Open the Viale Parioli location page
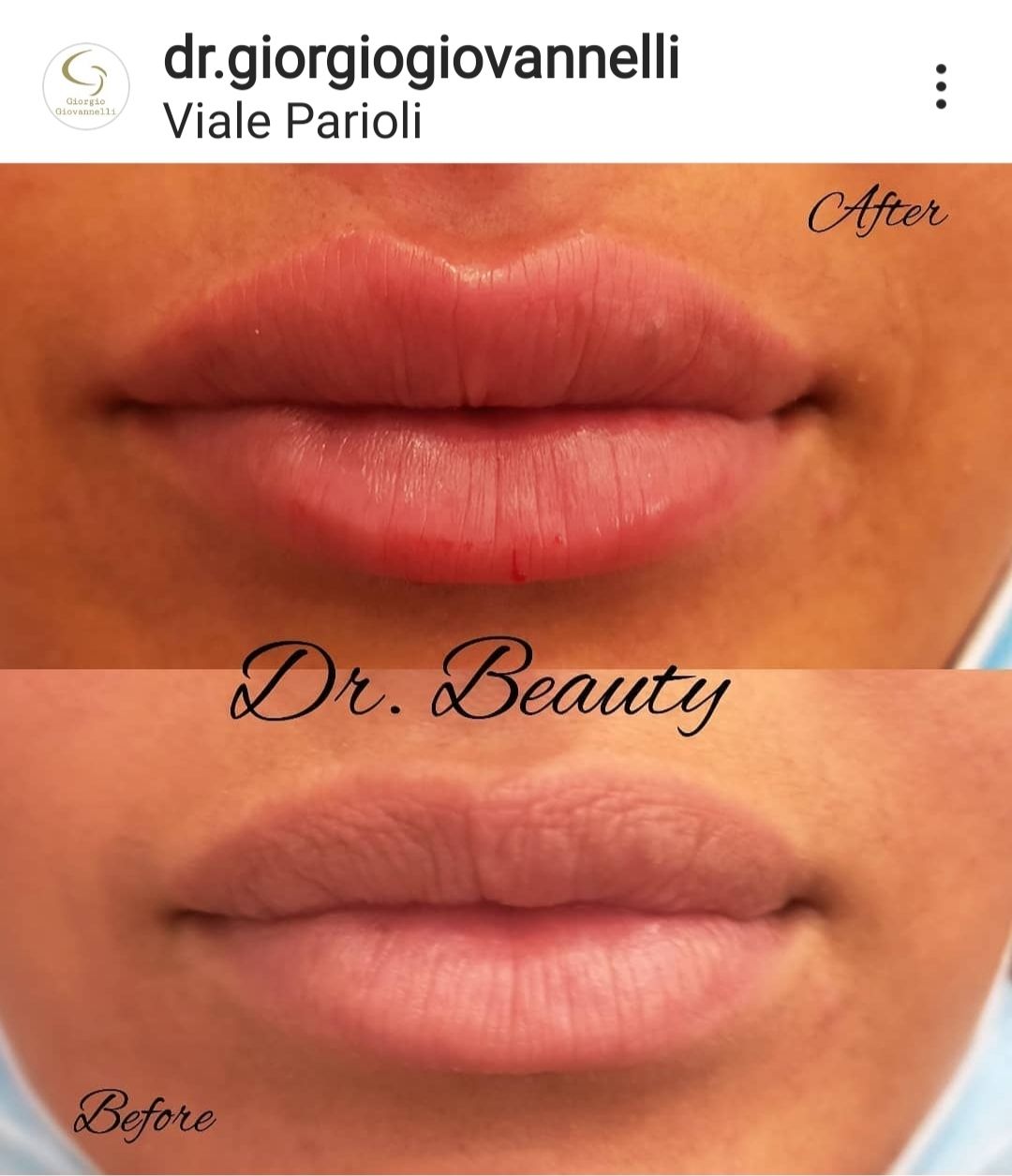The height and width of the screenshot is (1176, 1012). [x=292, y=121]
